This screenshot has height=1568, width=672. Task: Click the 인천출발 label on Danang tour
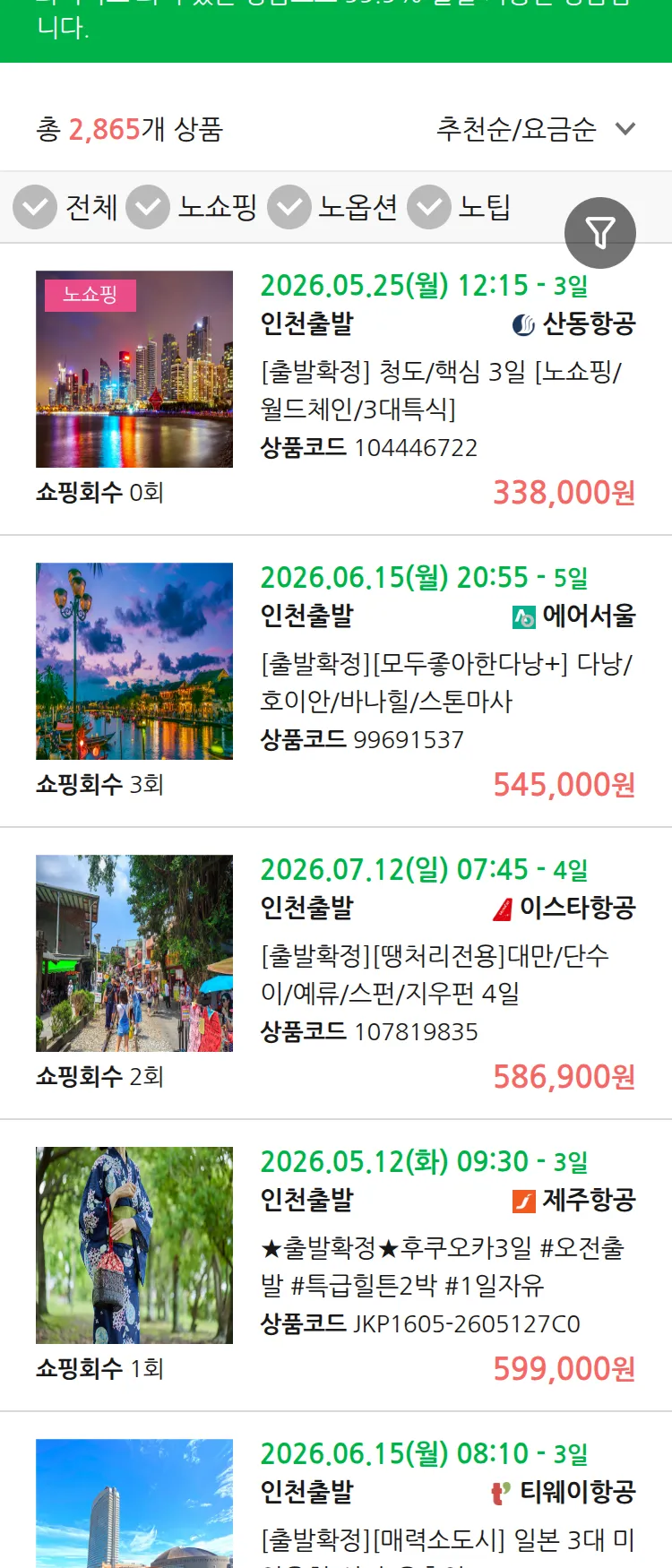(x=306, y=616)
